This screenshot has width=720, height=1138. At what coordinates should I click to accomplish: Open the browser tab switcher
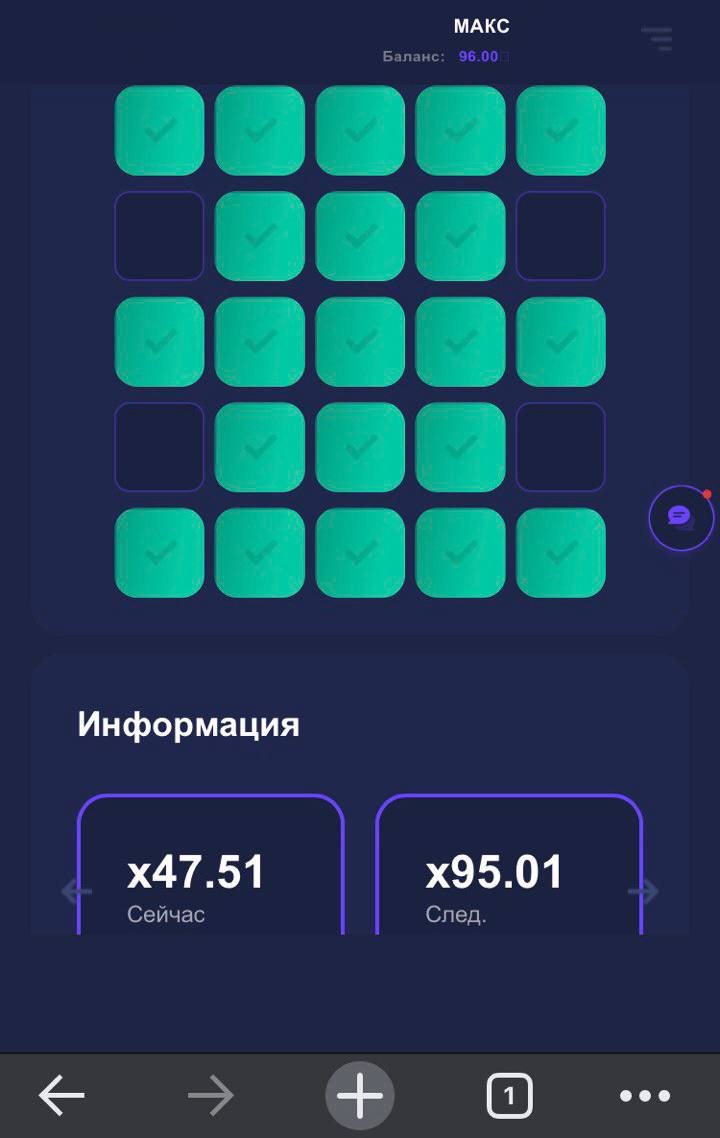pos(509,1096)
